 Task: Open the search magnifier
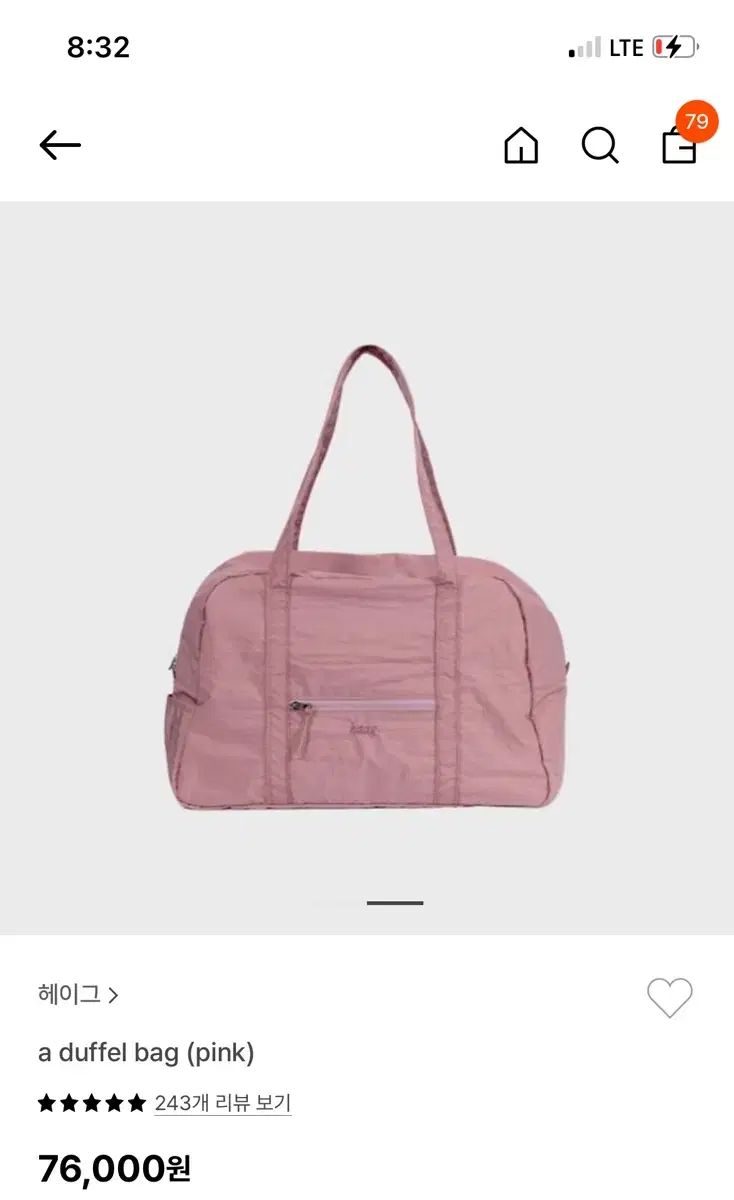pos(600,146)
